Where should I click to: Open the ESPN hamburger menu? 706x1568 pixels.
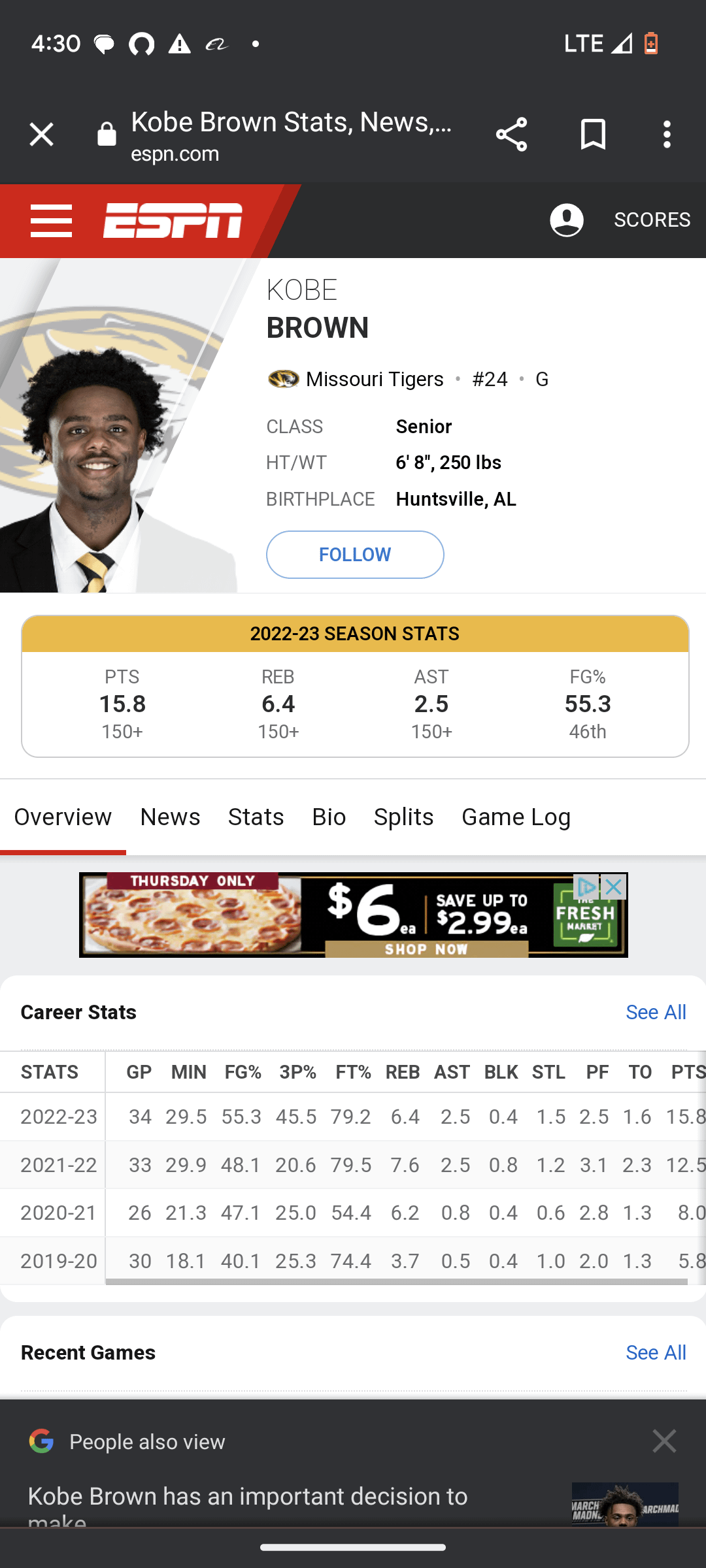tap(51, 221)
